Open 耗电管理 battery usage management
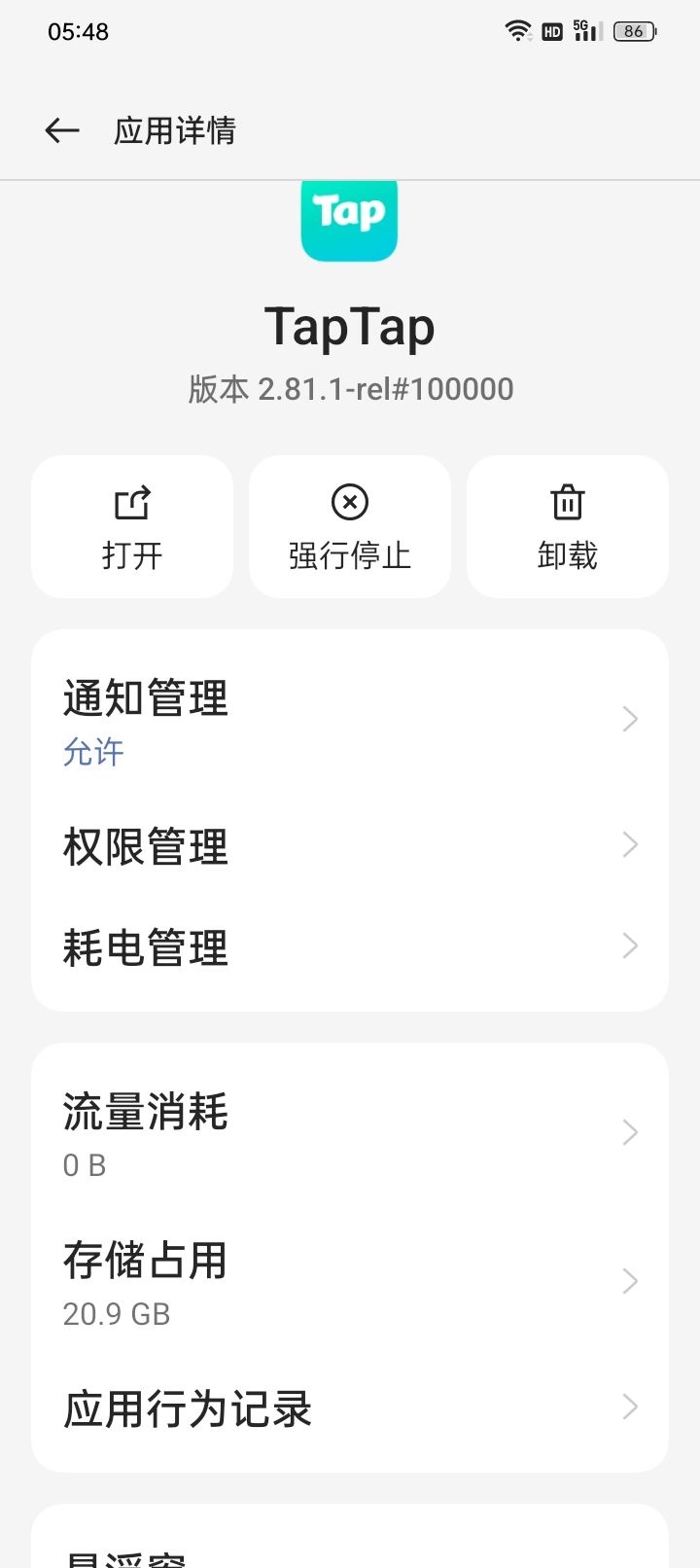This screenshot has width=700, height=1568. click(x=350, y=946)
